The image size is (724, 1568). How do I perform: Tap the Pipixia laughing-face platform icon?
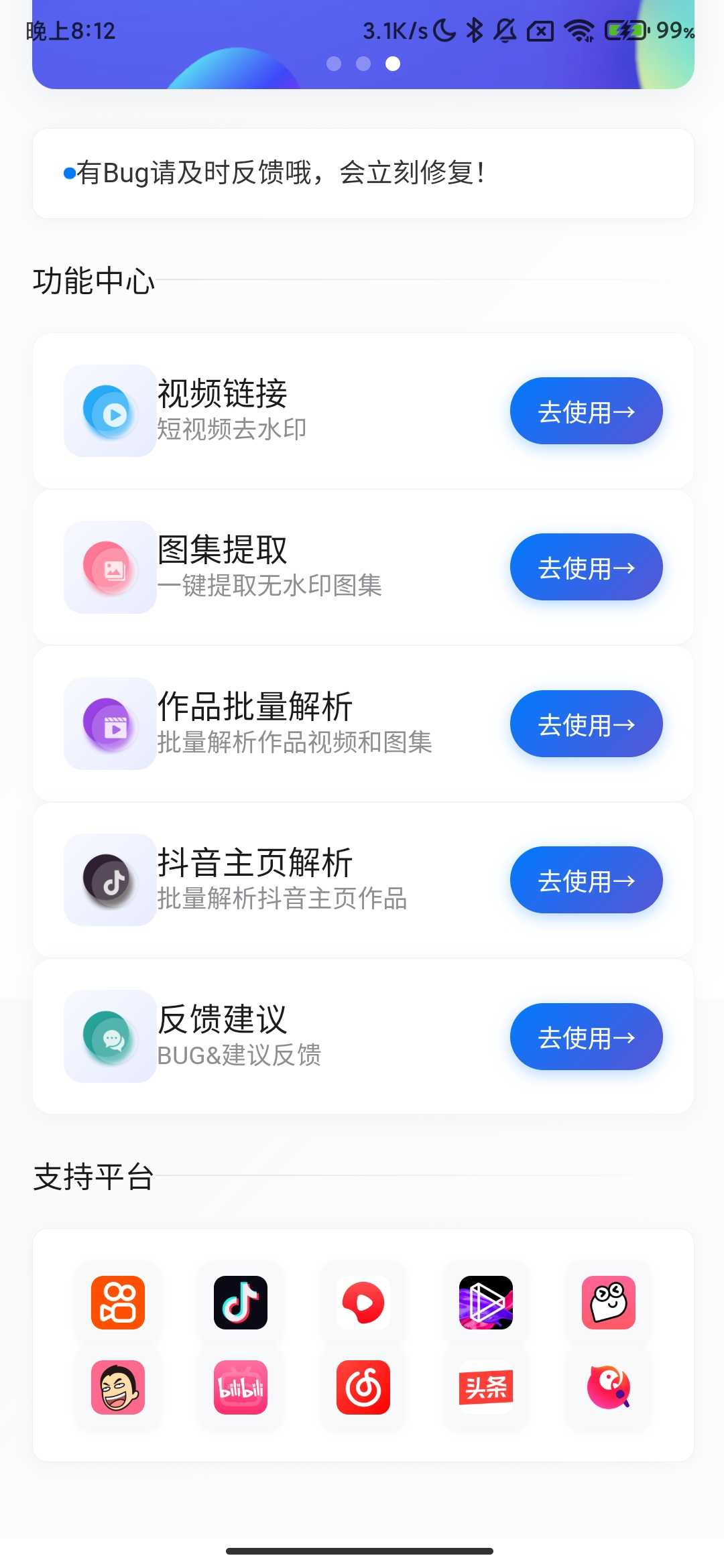pos(118,1388)
